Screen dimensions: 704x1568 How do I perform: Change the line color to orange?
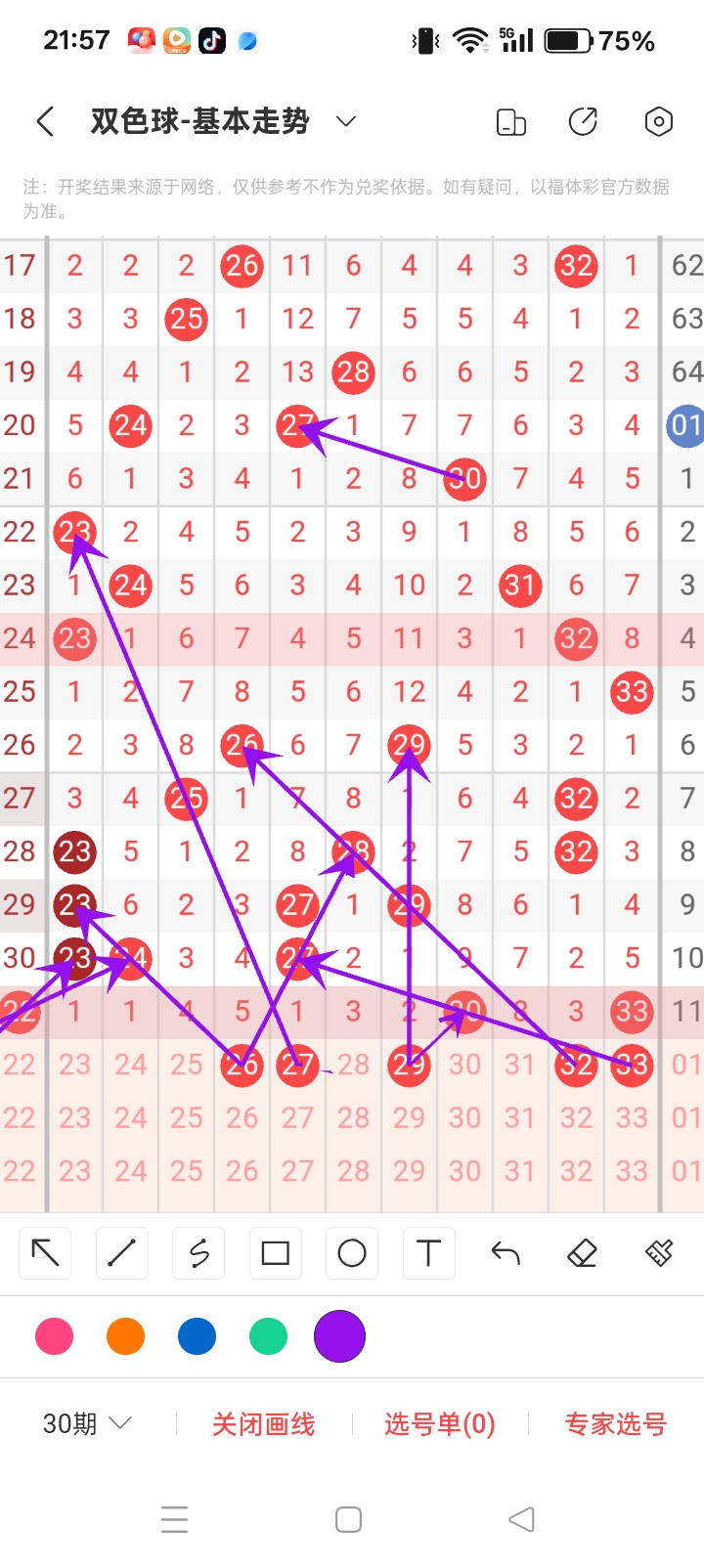coord(125,1336)
